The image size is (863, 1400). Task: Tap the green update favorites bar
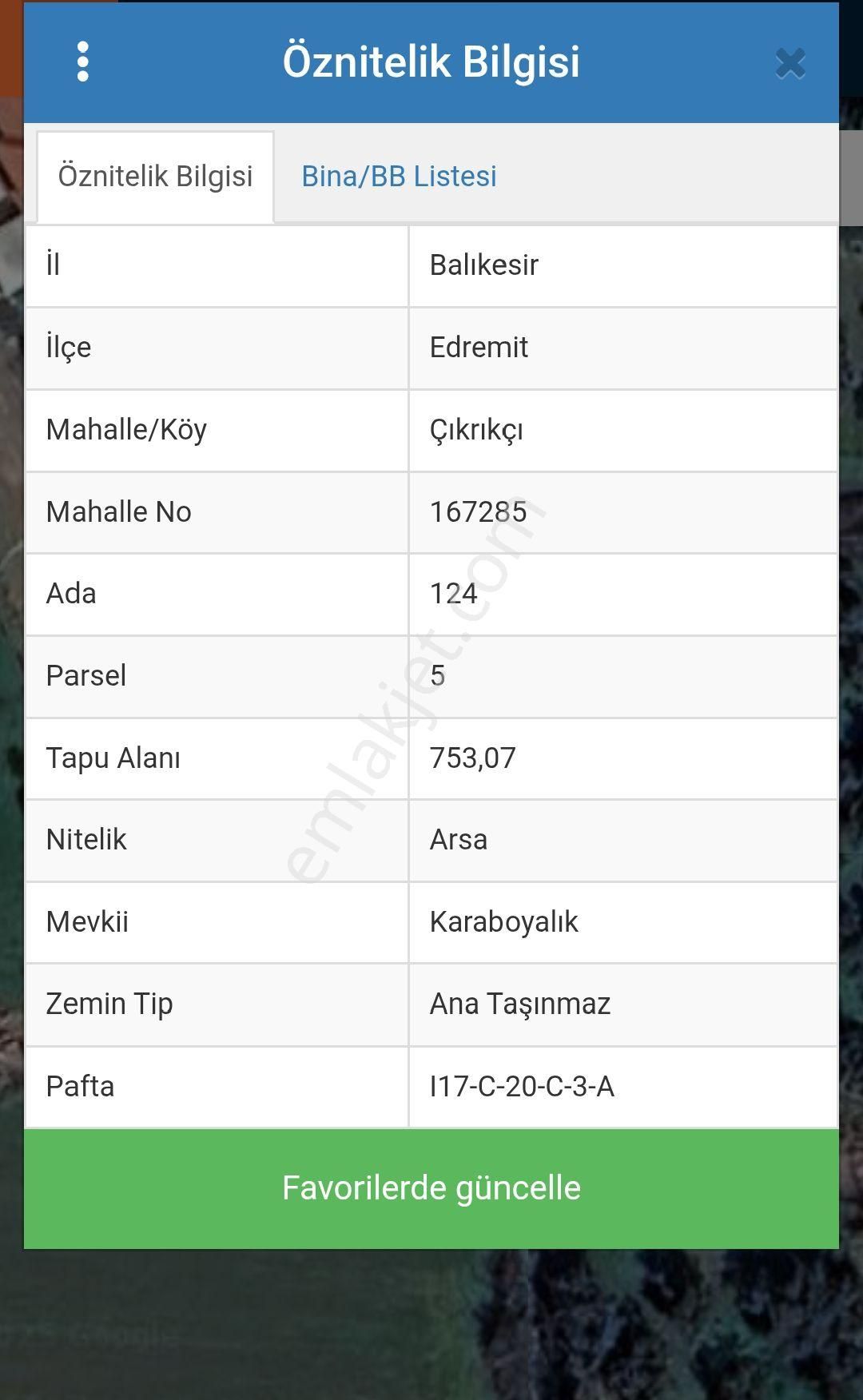click(x=431, y=1187)
